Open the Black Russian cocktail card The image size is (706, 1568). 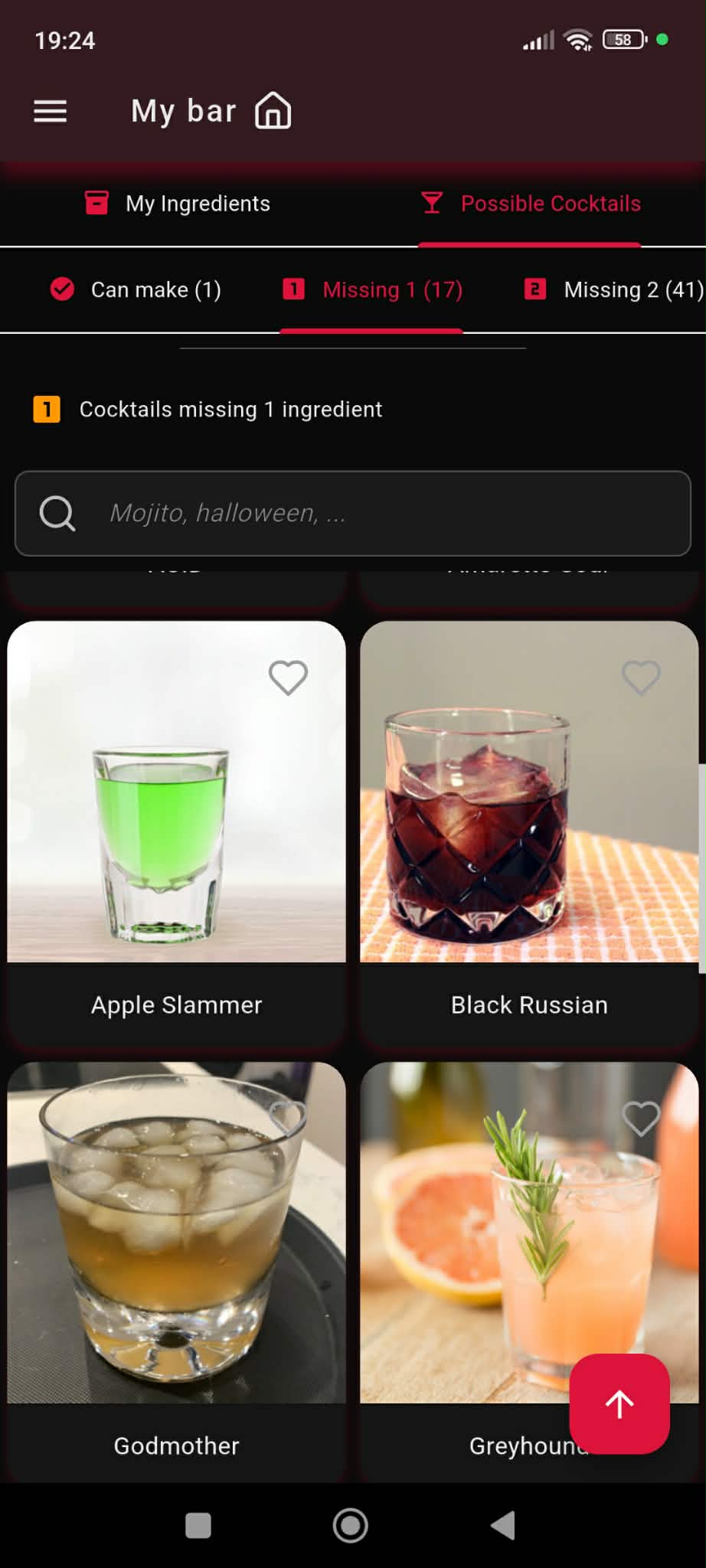tap(528, 827)
